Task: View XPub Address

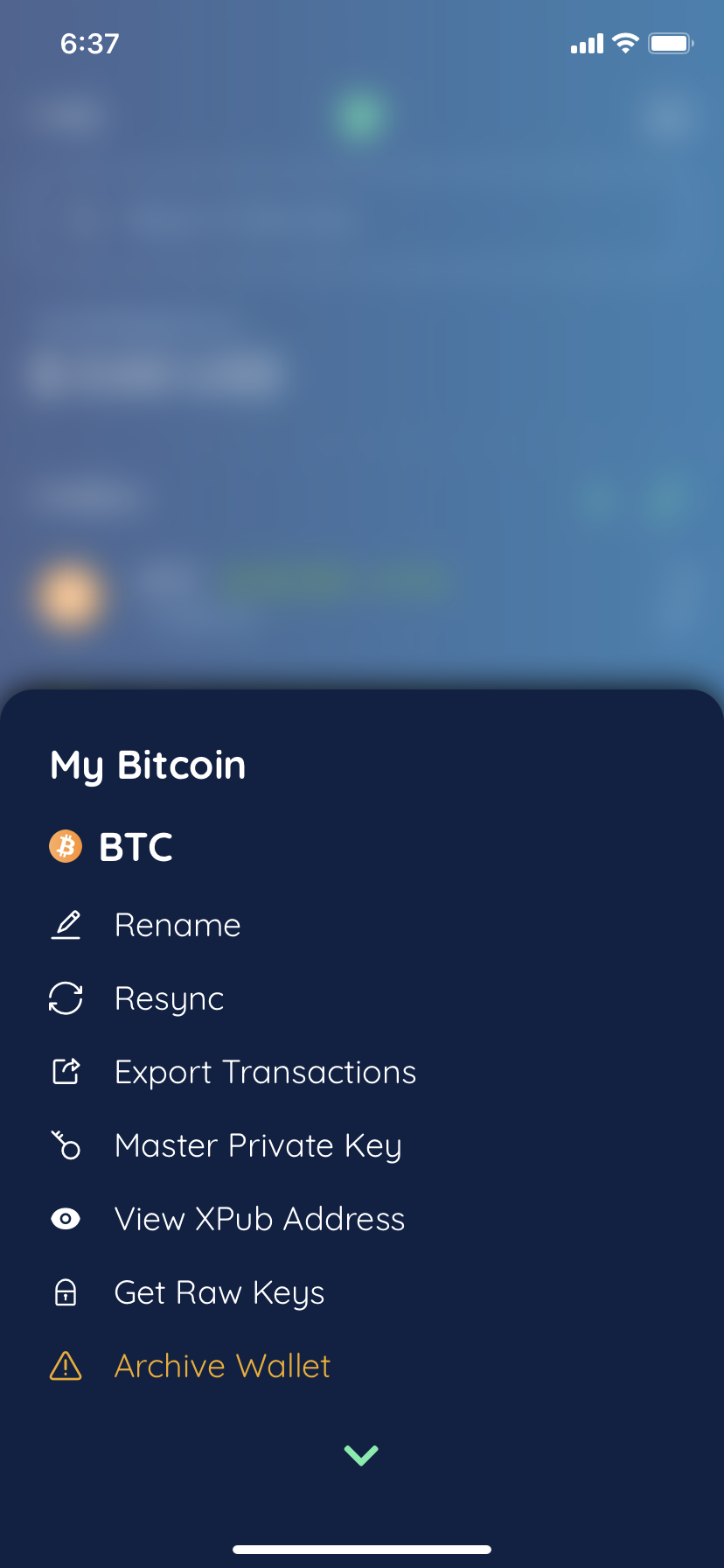Action: click(x=260, y=1219)
